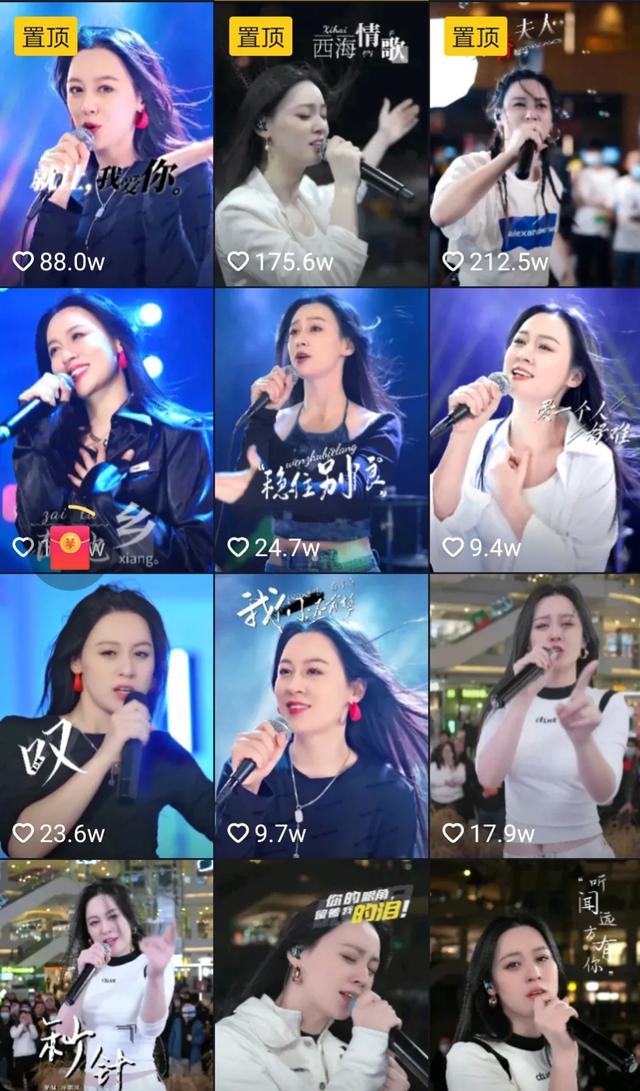The image size is (640, 1091).
Task: Open the video with 23.6w likes
Action: pos(106,715)
